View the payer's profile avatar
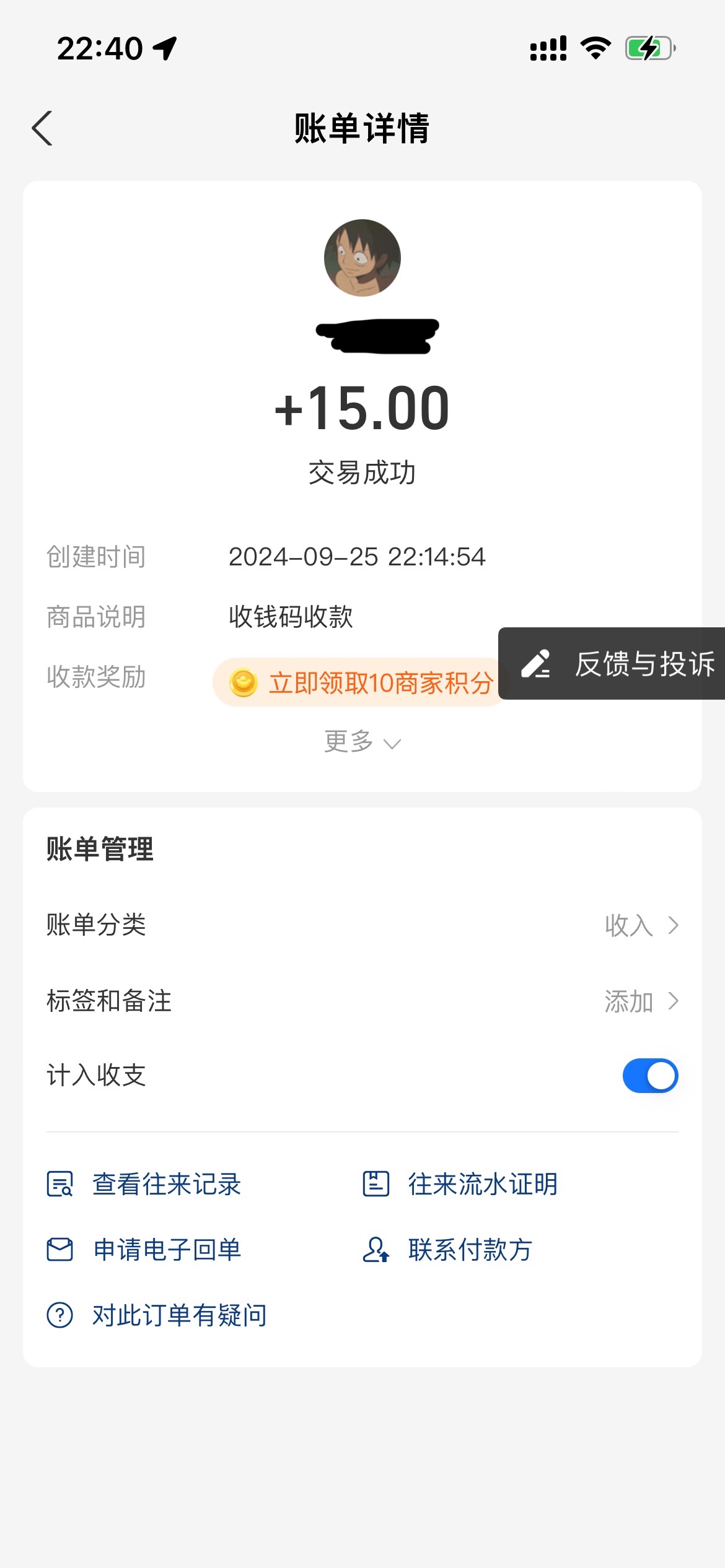Viewport: 725px width, 1568px height. coord(362,258)
